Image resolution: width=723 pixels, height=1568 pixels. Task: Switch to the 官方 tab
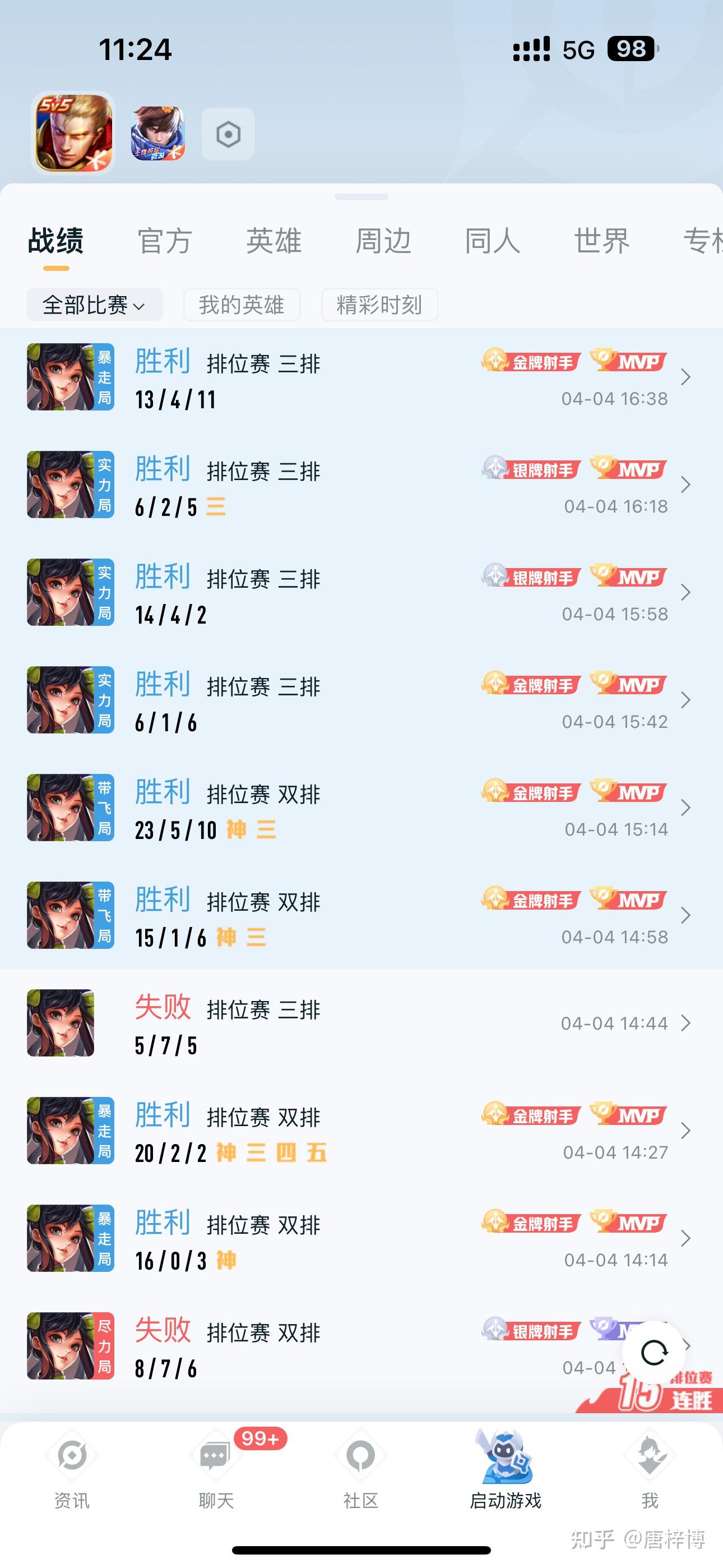coord(165,240)
